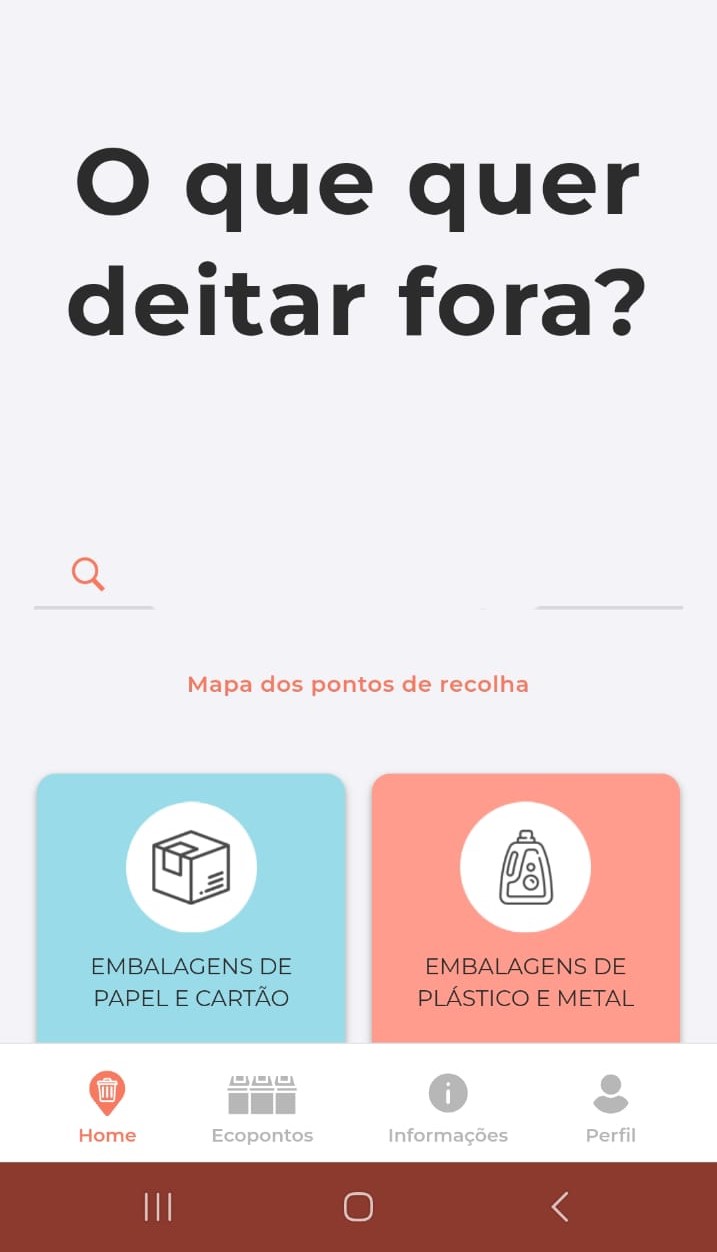717x1252 pixels.
Task: Select Embalagens de Plástico e Metal card
Action: tap(526, 908)
